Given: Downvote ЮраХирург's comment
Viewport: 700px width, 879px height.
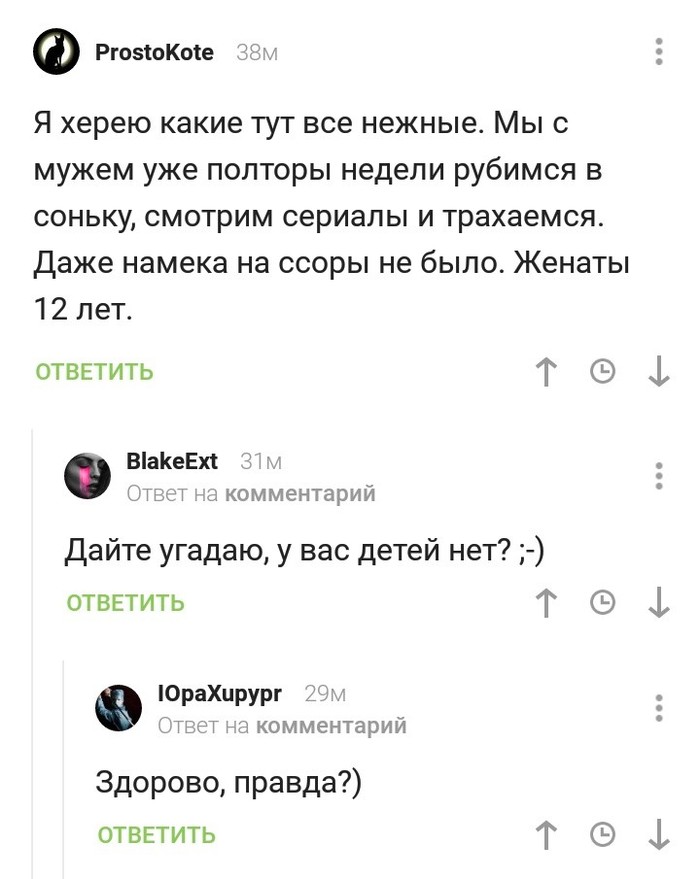Looking at the screenshot, I should [658, 835].
